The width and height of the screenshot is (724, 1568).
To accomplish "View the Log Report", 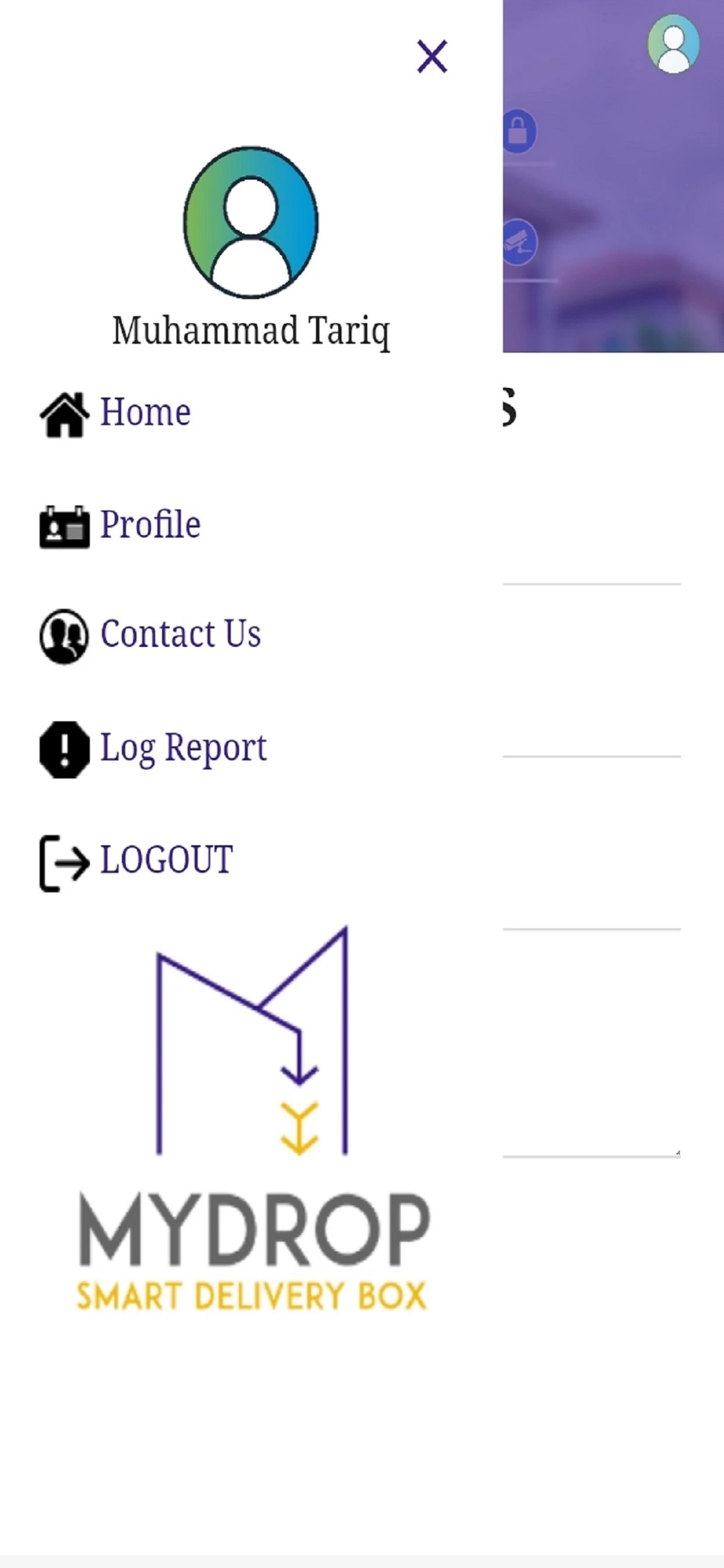I will pos(182,747).
